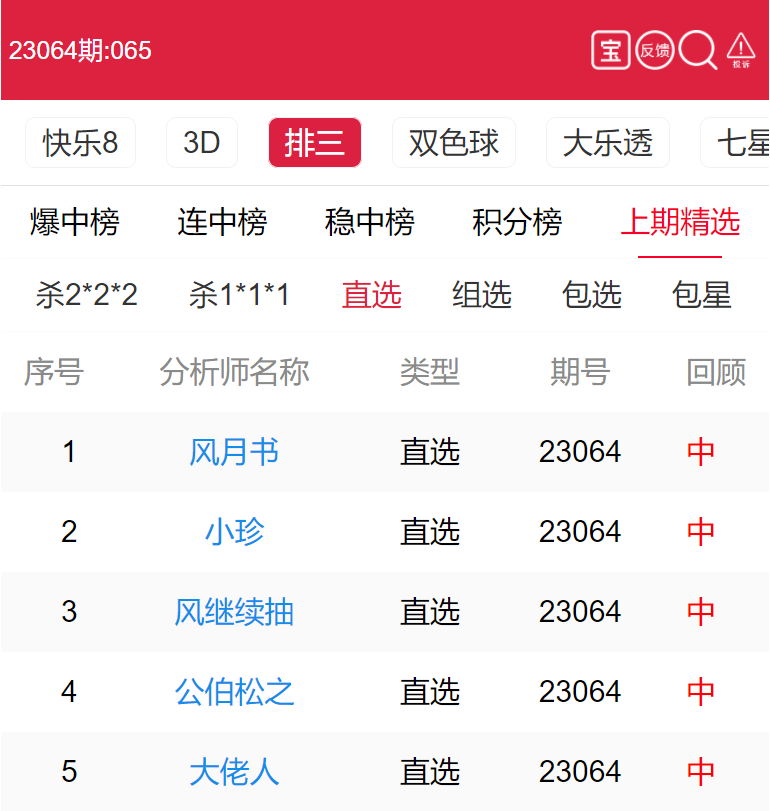Screen dimensions: 770x811
Task: Open the 爆中榜 ranking tab
Action: [x=75, y=222]
